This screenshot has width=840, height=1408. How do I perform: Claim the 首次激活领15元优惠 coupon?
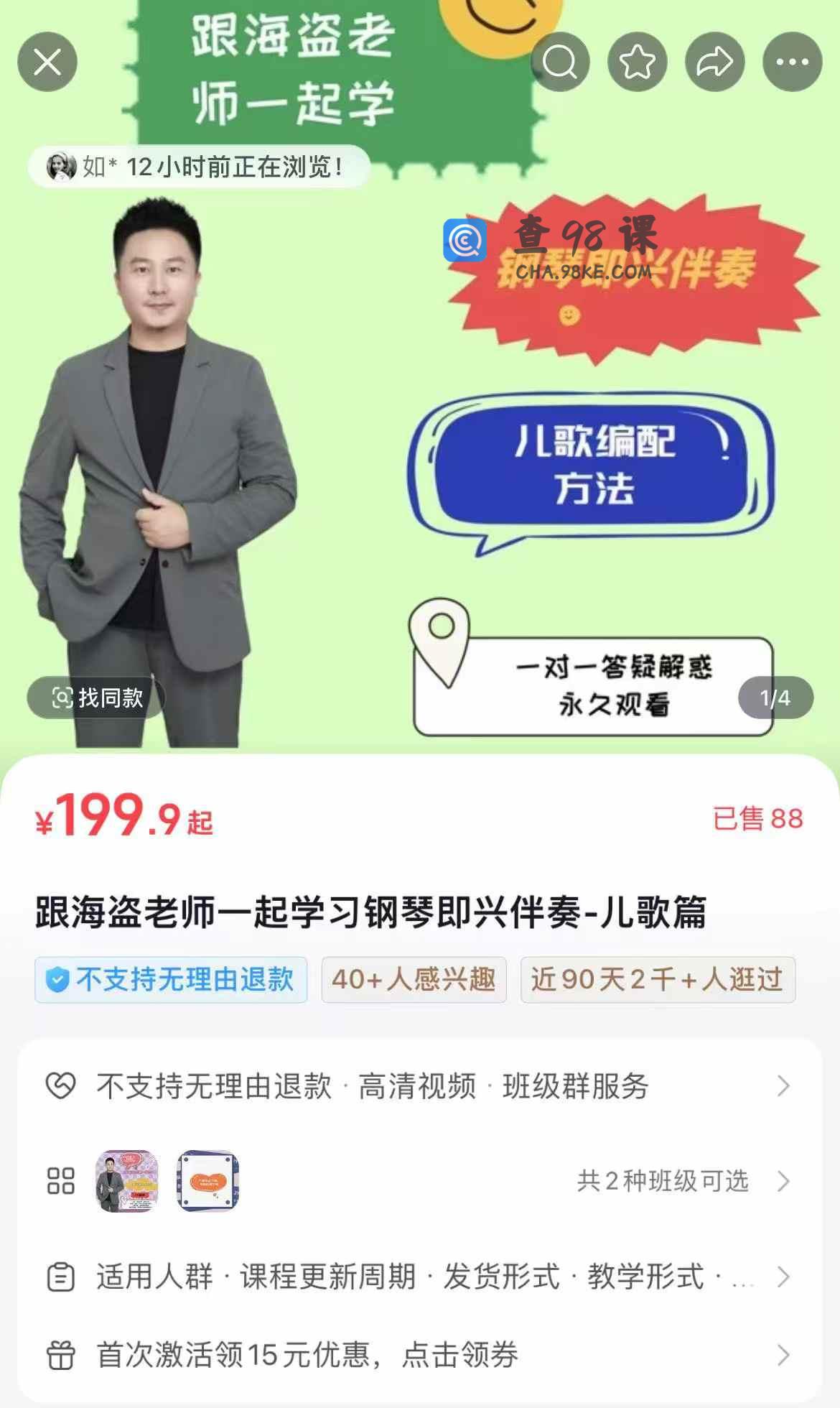click(x=419, y=1355)
